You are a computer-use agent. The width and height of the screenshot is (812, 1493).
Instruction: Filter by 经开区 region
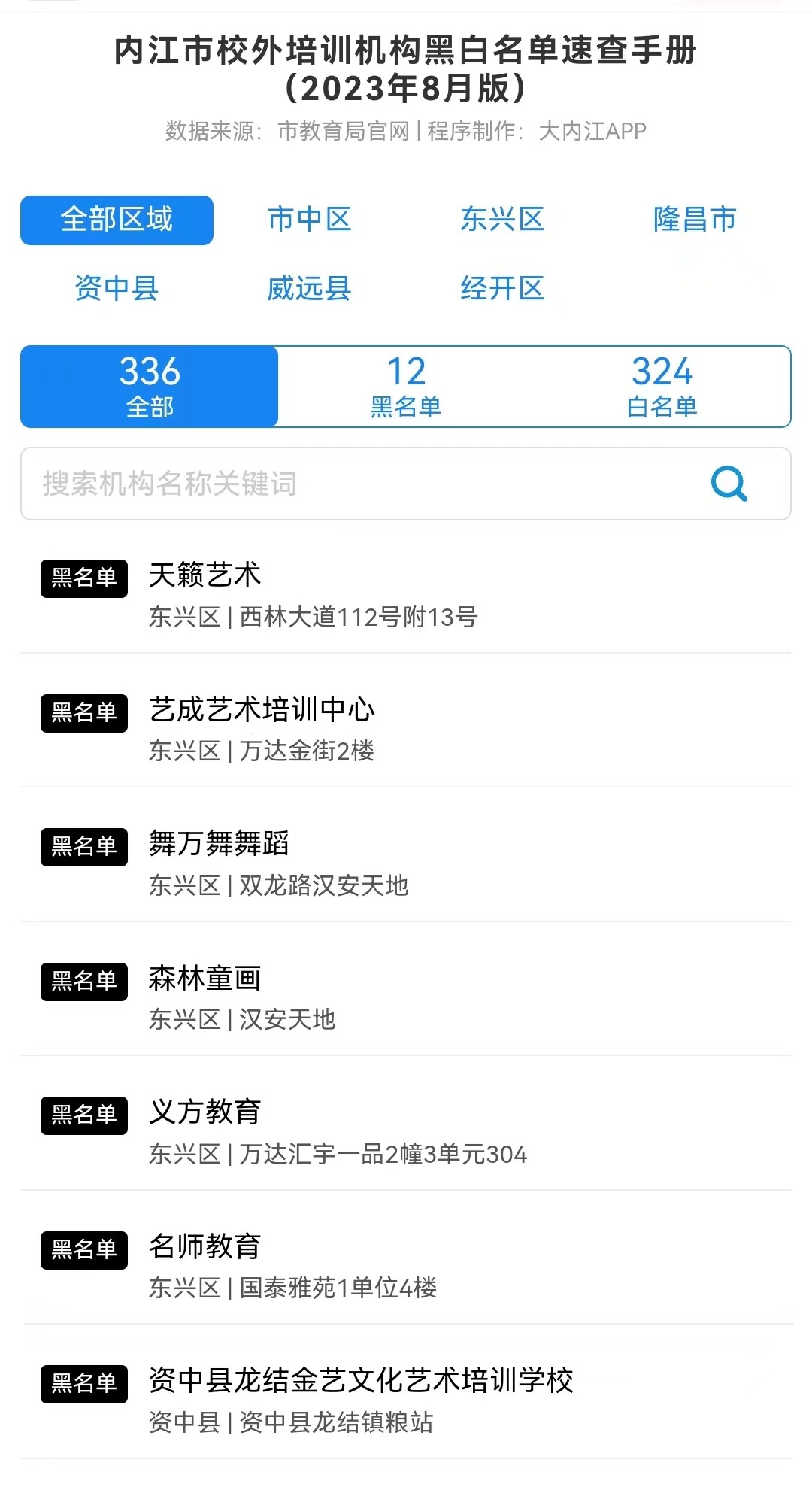pos(501,288)
